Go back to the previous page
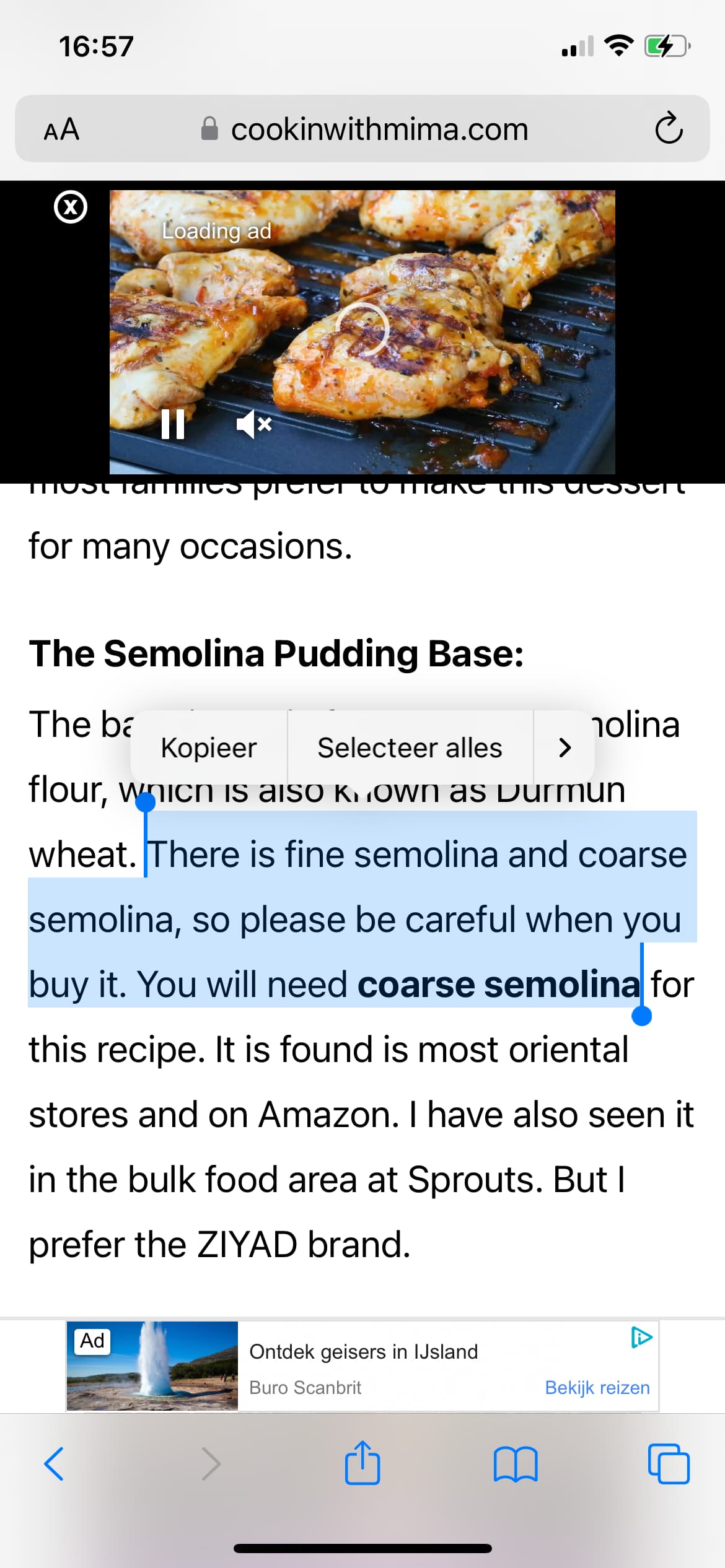Image resolution: width=725 pixels, height=1568 pixels. (55, 1464)
